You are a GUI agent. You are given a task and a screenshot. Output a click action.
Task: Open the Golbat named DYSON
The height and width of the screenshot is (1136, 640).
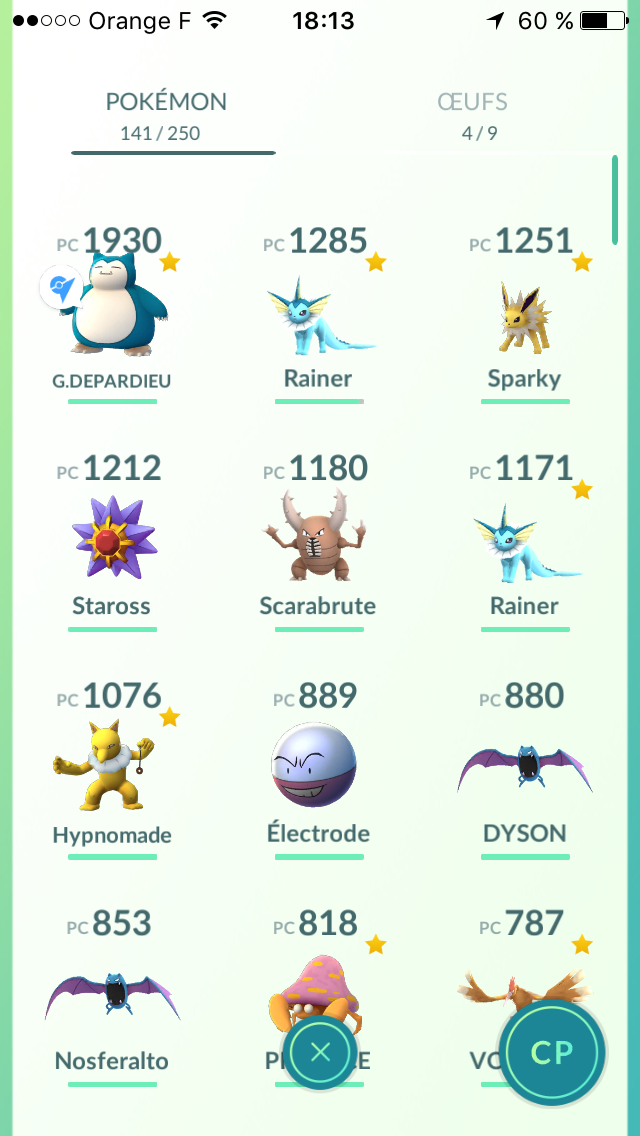(x=525, y=768)
